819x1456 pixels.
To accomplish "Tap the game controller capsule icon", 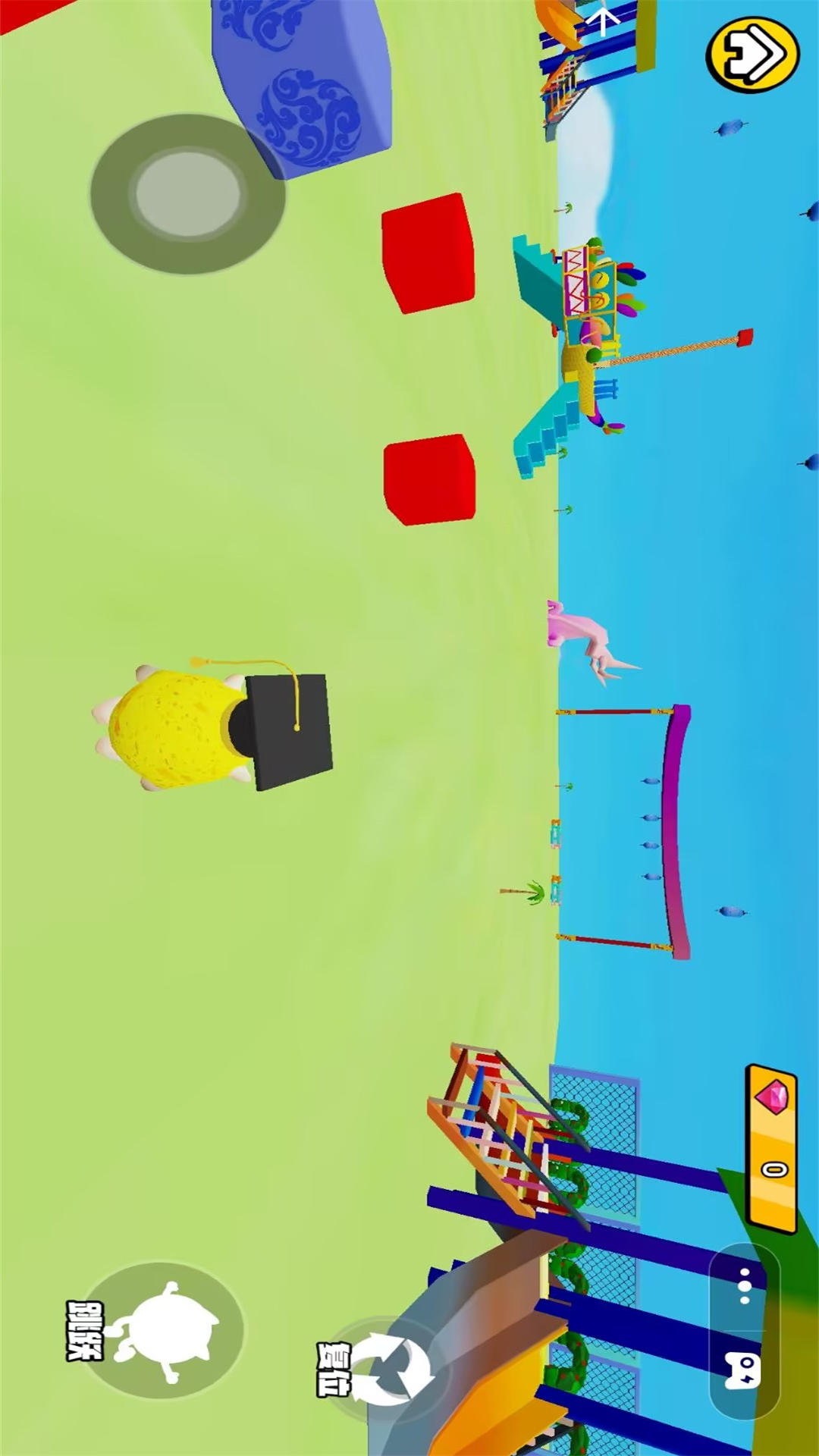I will pyautogui.click(x=745, y=1371).
